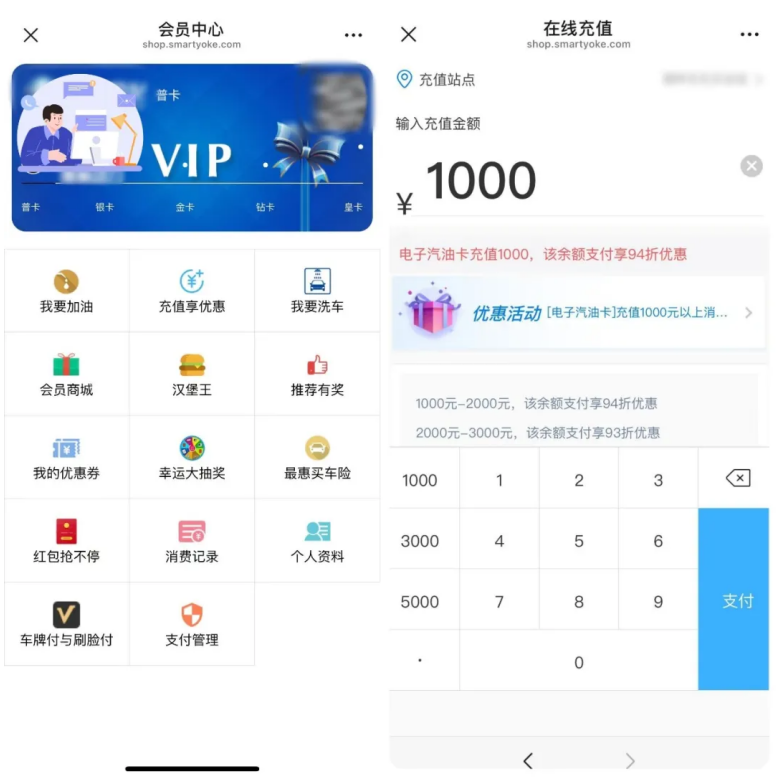
Task: Select the 充值站点 station row
Action: click(578, 79)
